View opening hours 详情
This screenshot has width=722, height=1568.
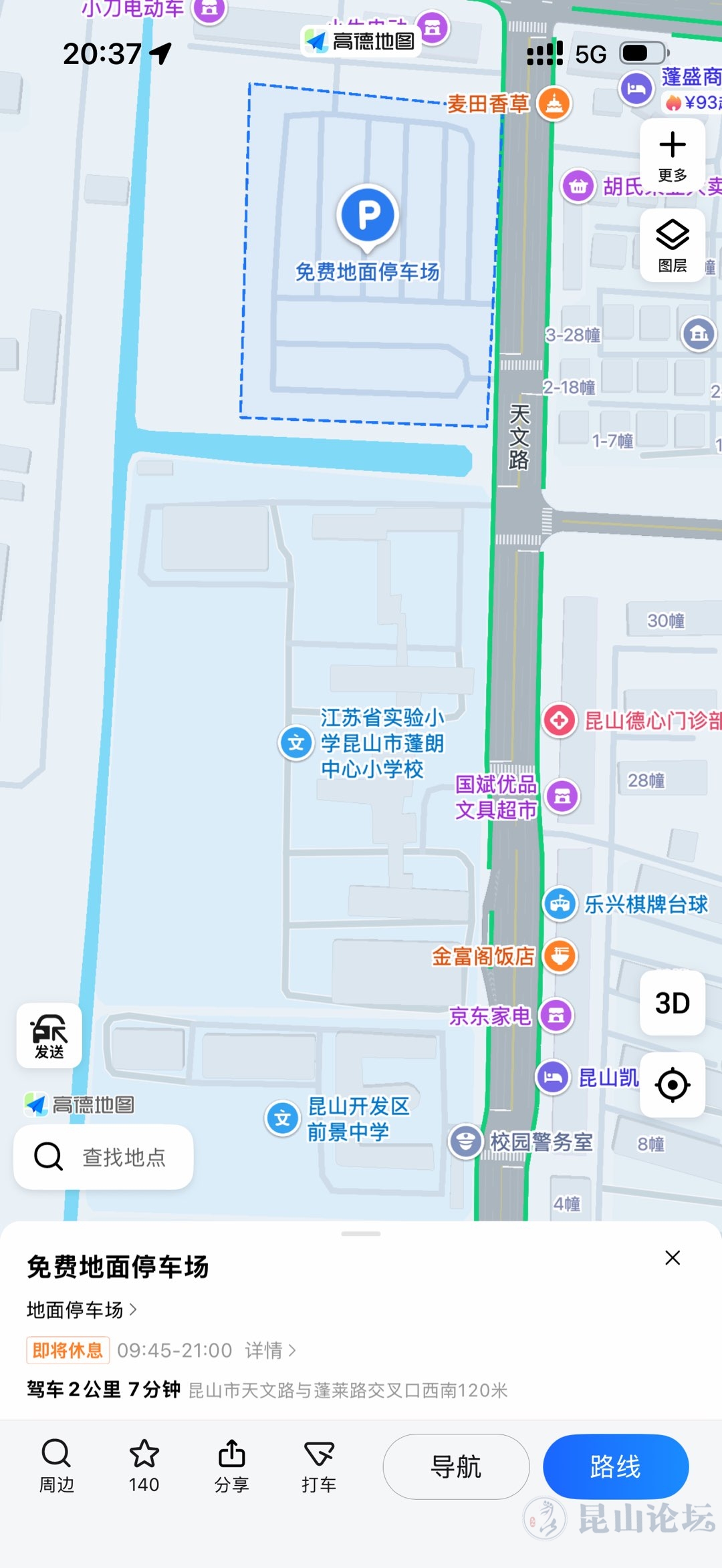pyautogui.click(x=270, y=1350)
